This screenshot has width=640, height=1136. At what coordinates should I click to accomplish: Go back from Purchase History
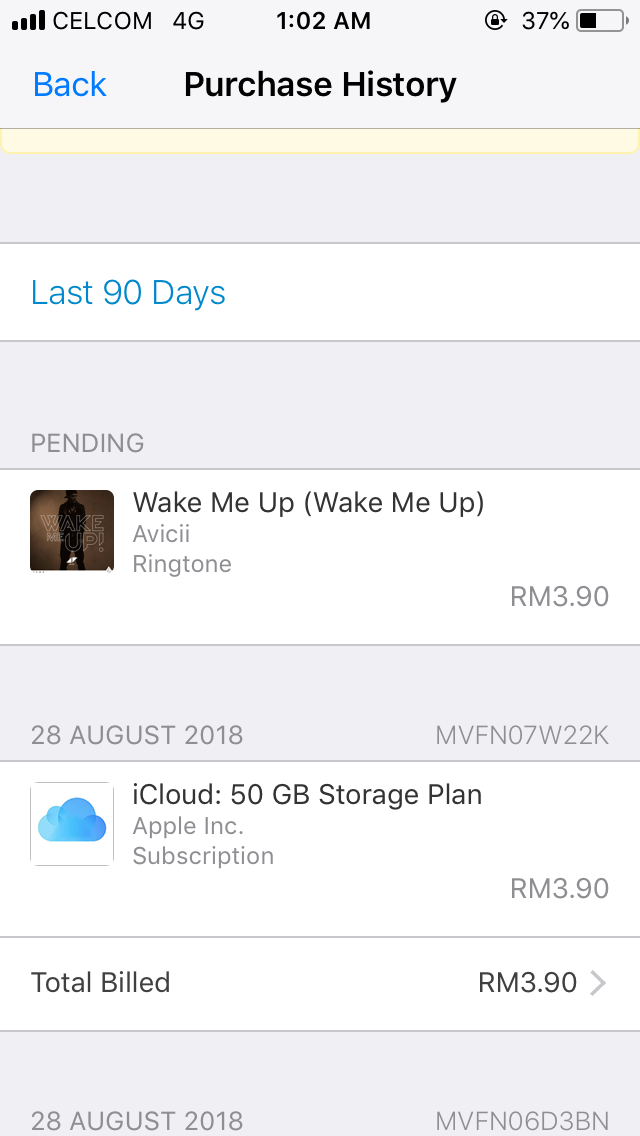click(69, 85)
